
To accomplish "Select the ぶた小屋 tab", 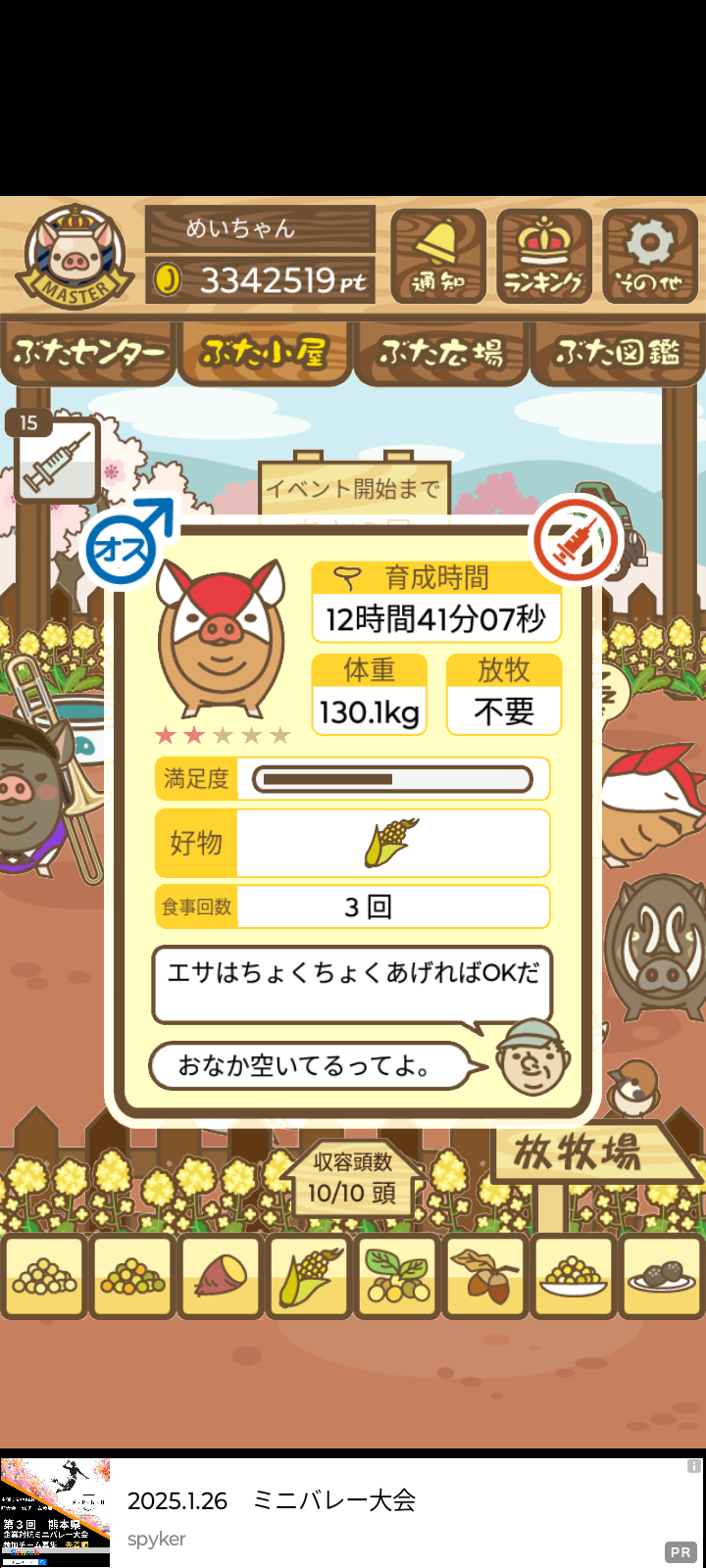I will [263, 353].
